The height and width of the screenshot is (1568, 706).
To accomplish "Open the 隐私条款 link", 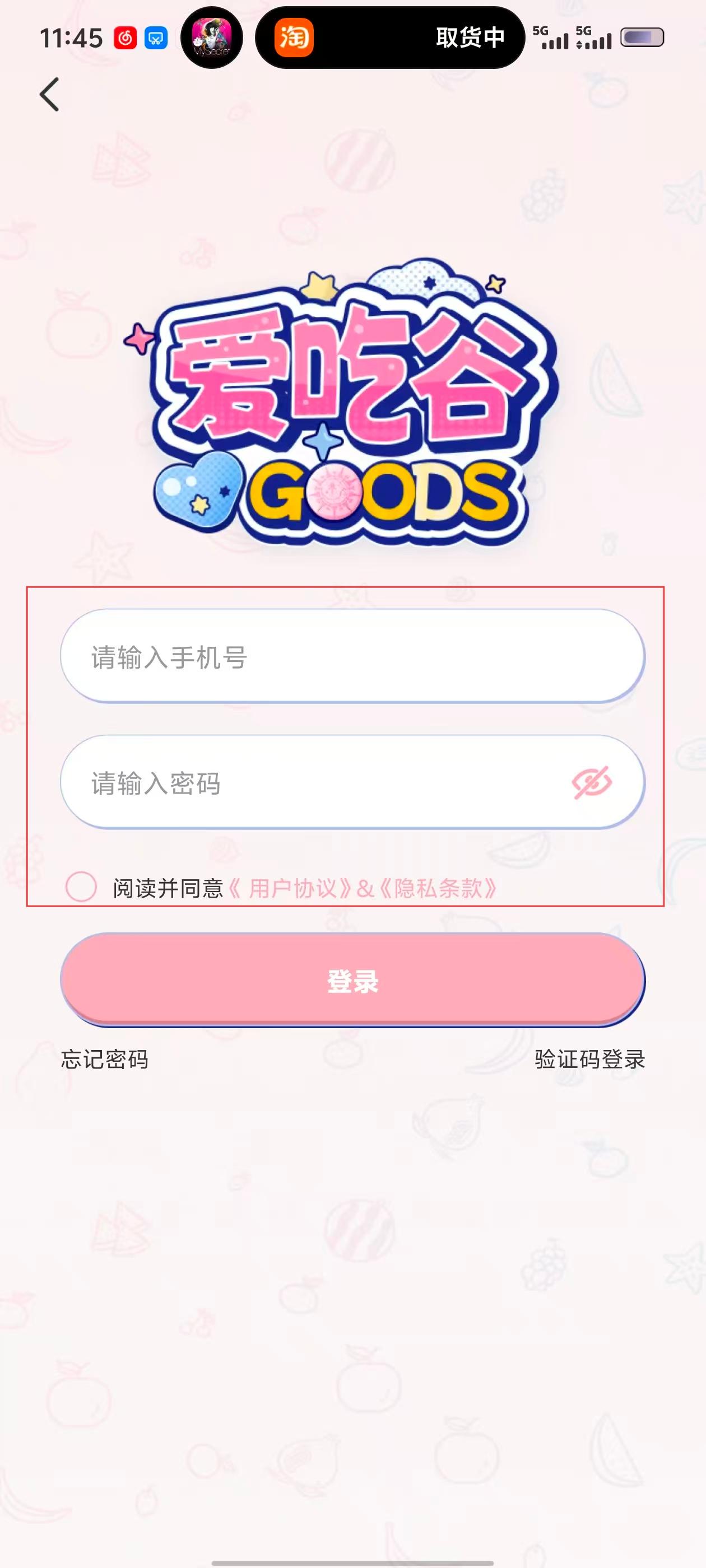I will pyautogui.click(x=438, y=889).
